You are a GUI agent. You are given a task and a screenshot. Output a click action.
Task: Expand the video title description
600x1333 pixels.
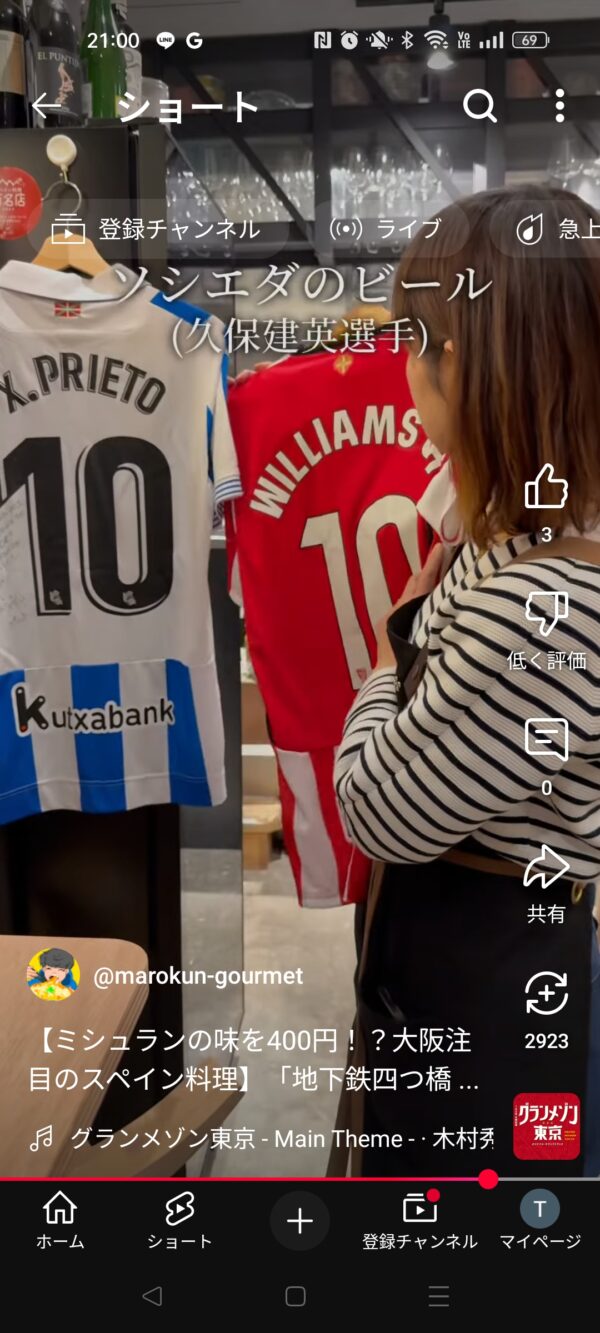(250, 1061)
